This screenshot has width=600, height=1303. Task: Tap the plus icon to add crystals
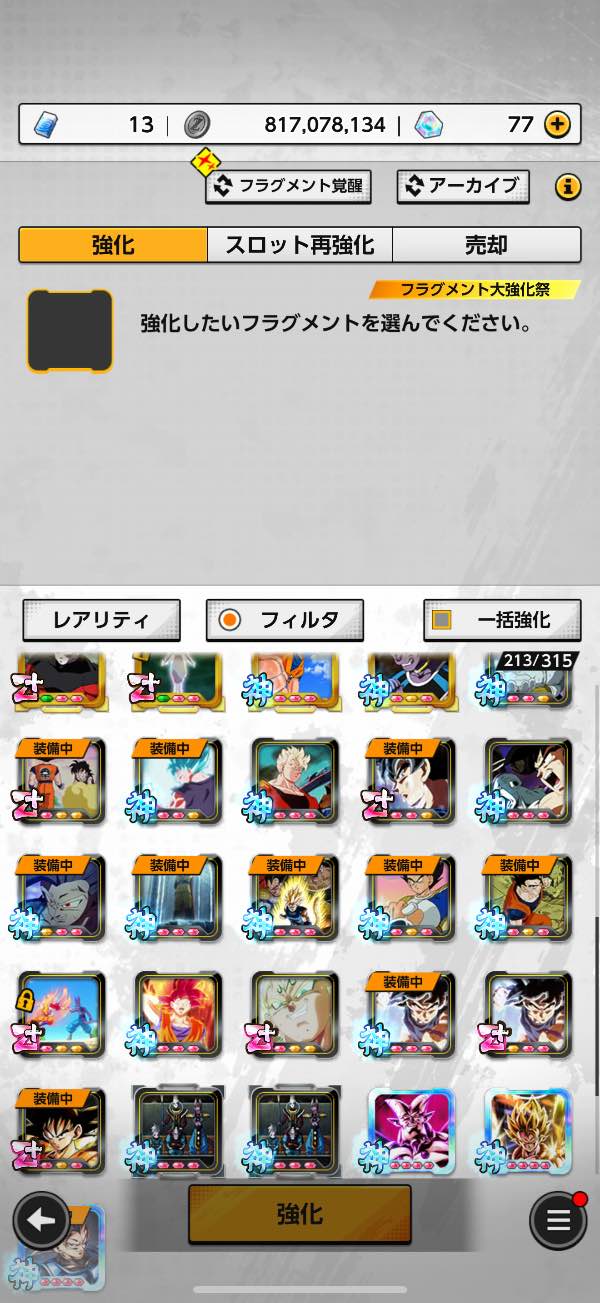tap(557, 125)
